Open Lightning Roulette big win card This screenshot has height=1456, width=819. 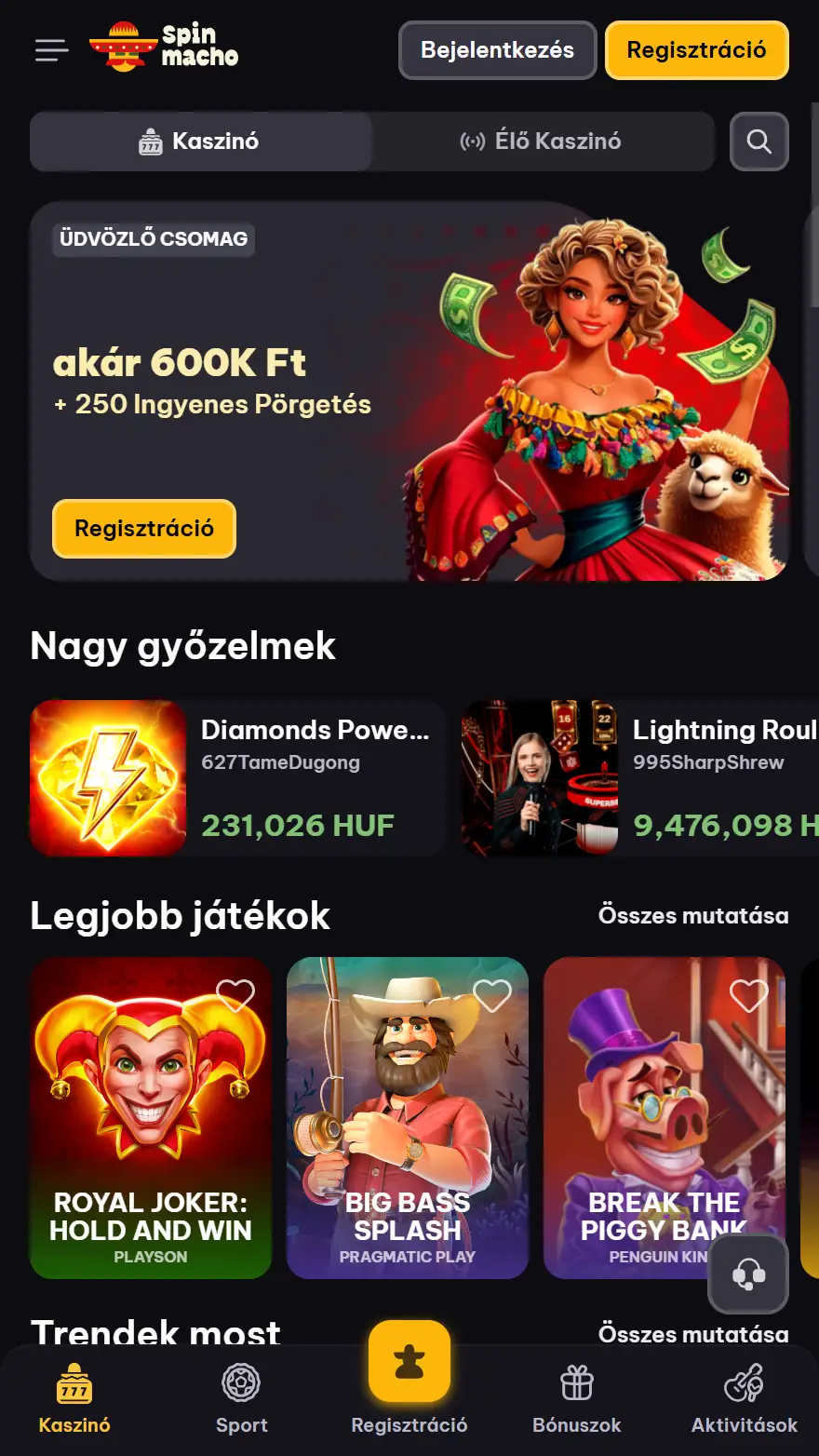click(642, 778)
